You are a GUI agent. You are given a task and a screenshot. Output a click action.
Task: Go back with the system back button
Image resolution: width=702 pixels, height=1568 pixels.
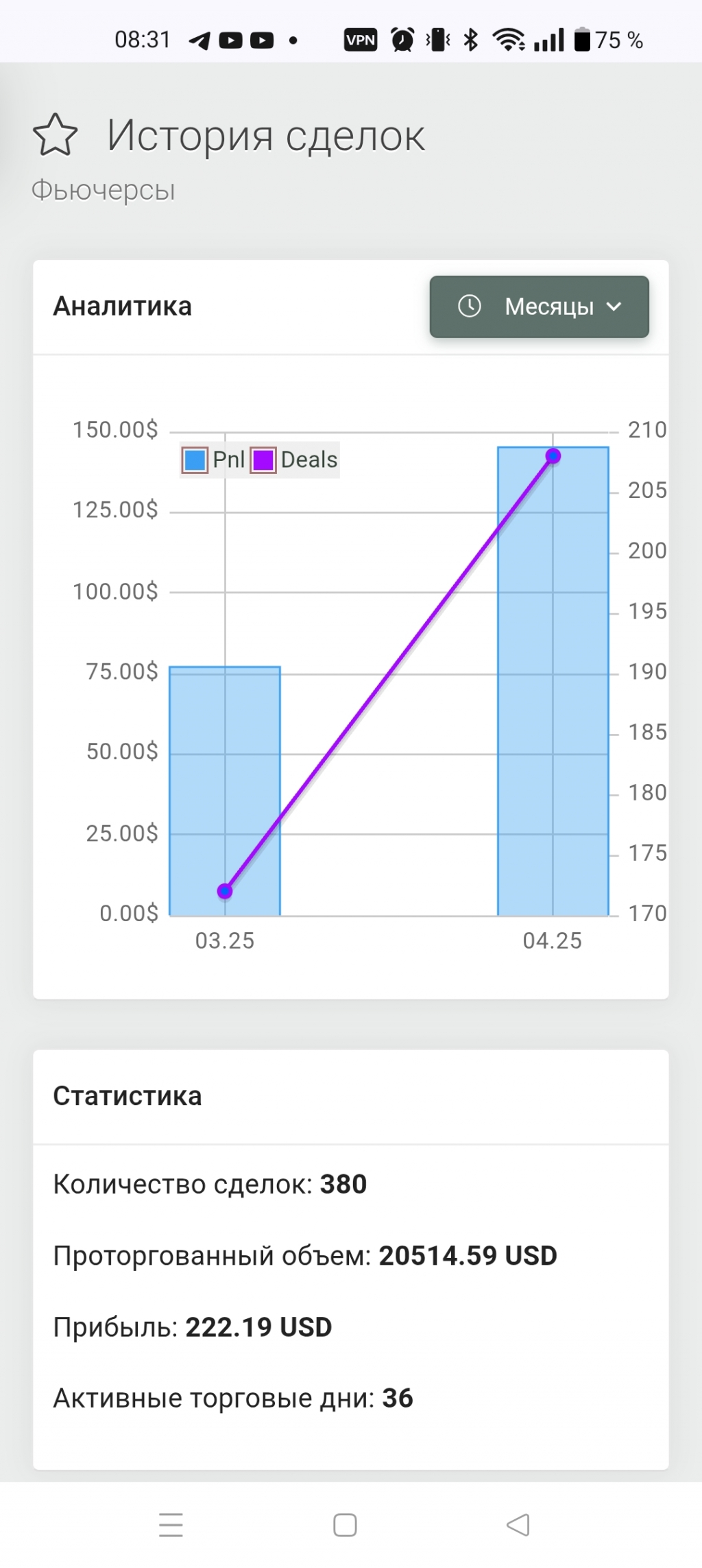518,1525
